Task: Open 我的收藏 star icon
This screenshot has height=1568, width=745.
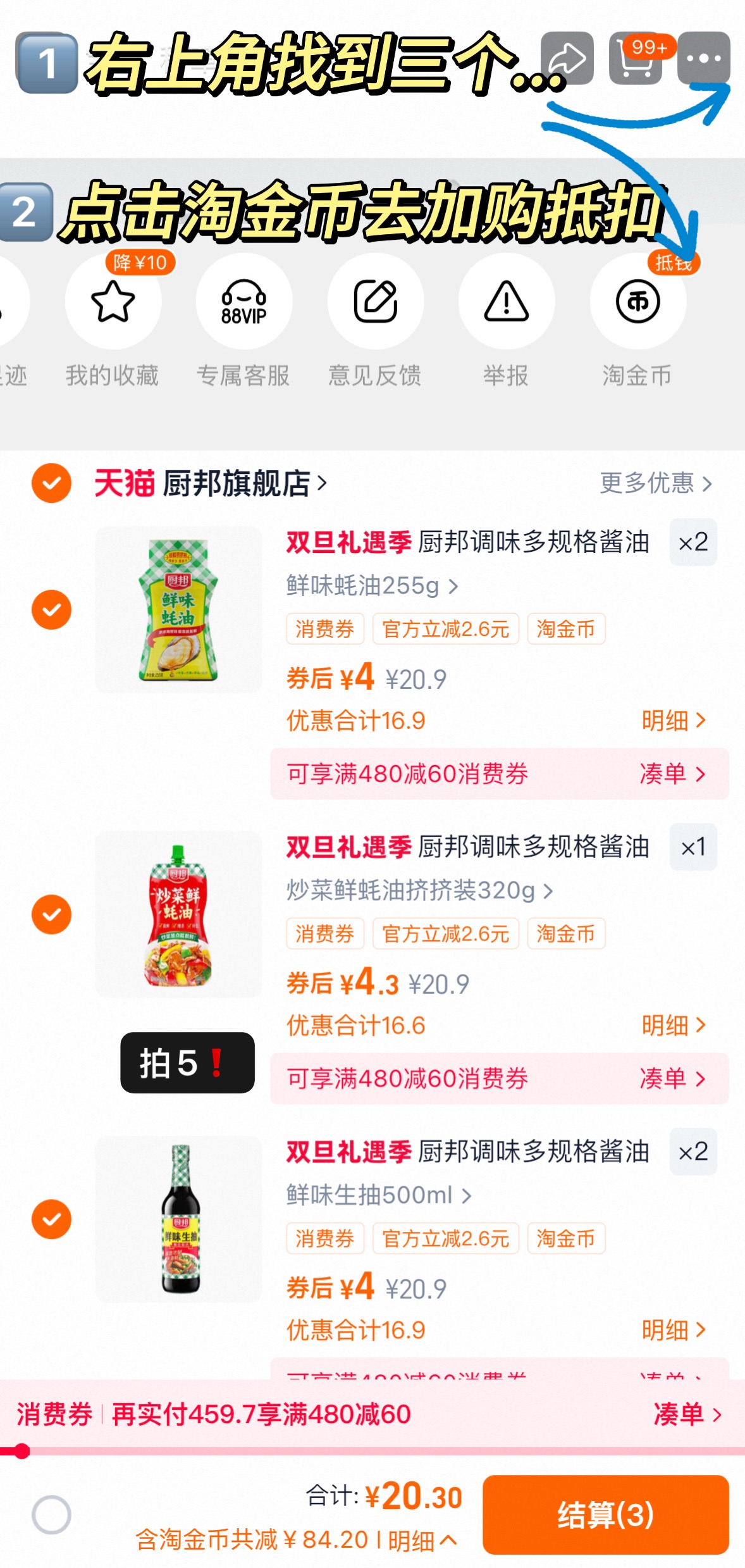Action: (x=113, y=302)
